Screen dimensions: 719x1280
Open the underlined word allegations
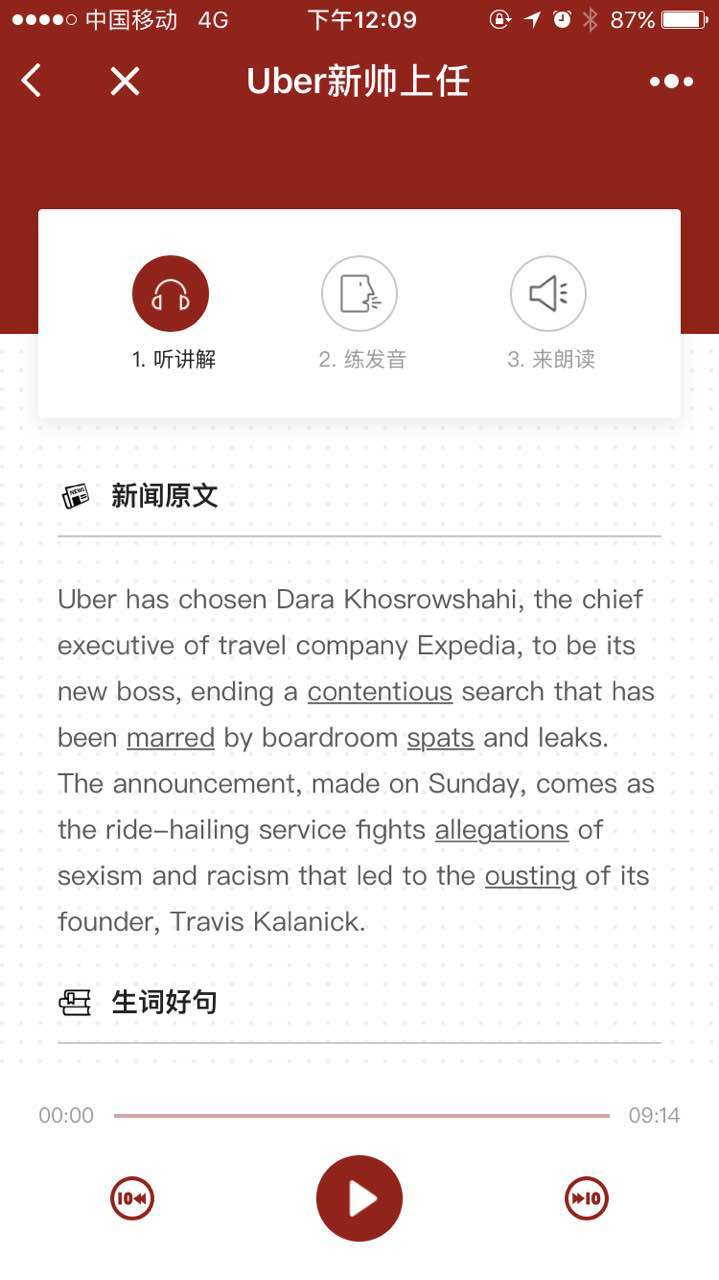pos(502,830)
